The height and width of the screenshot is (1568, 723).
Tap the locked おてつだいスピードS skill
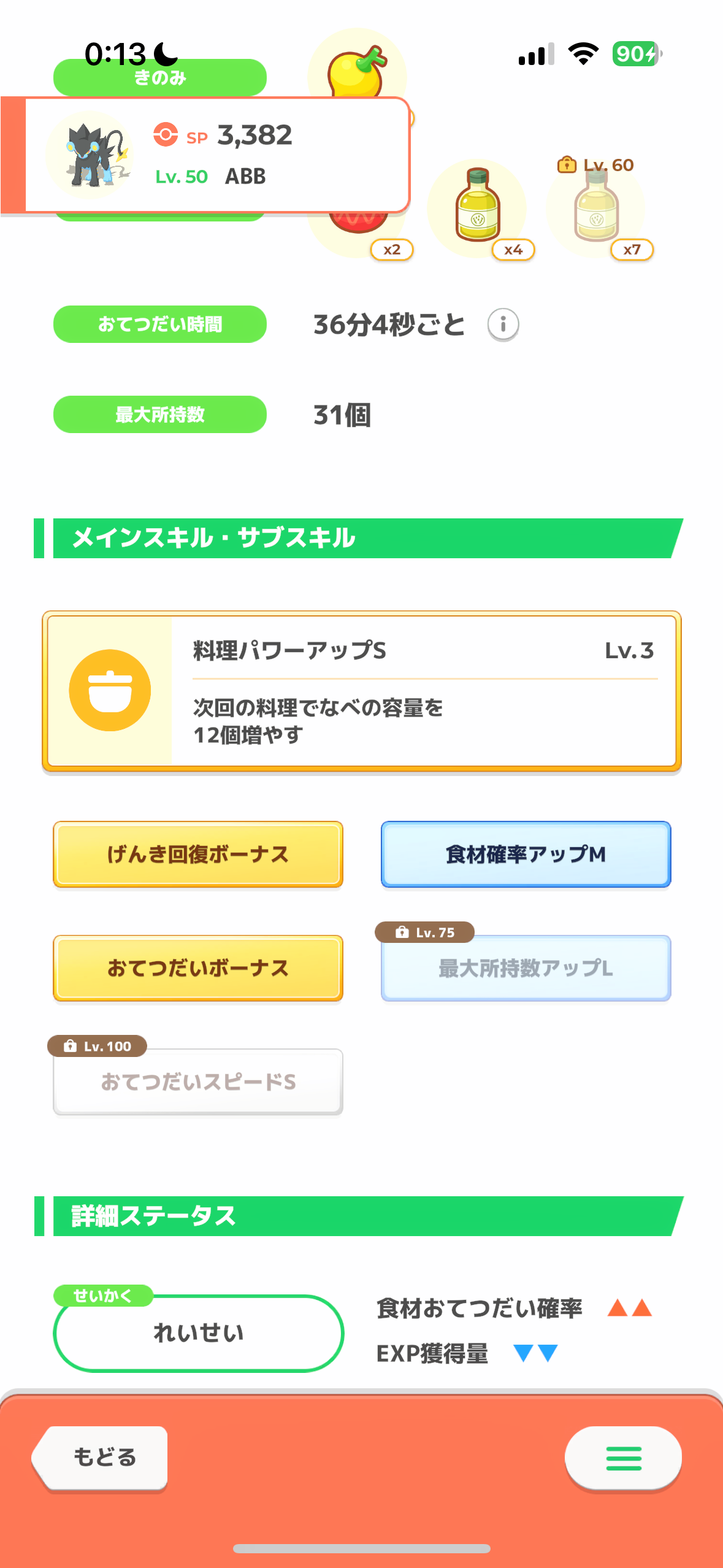198,1082
